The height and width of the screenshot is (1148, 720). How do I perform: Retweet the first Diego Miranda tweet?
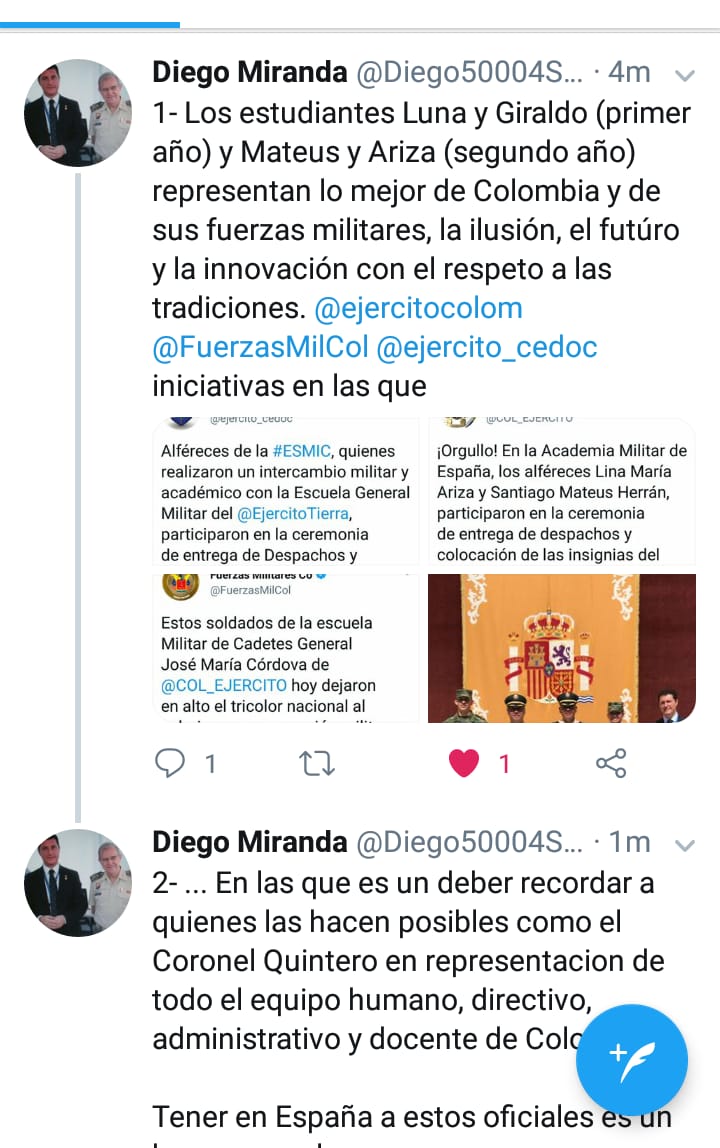click(x=317, y=764)
